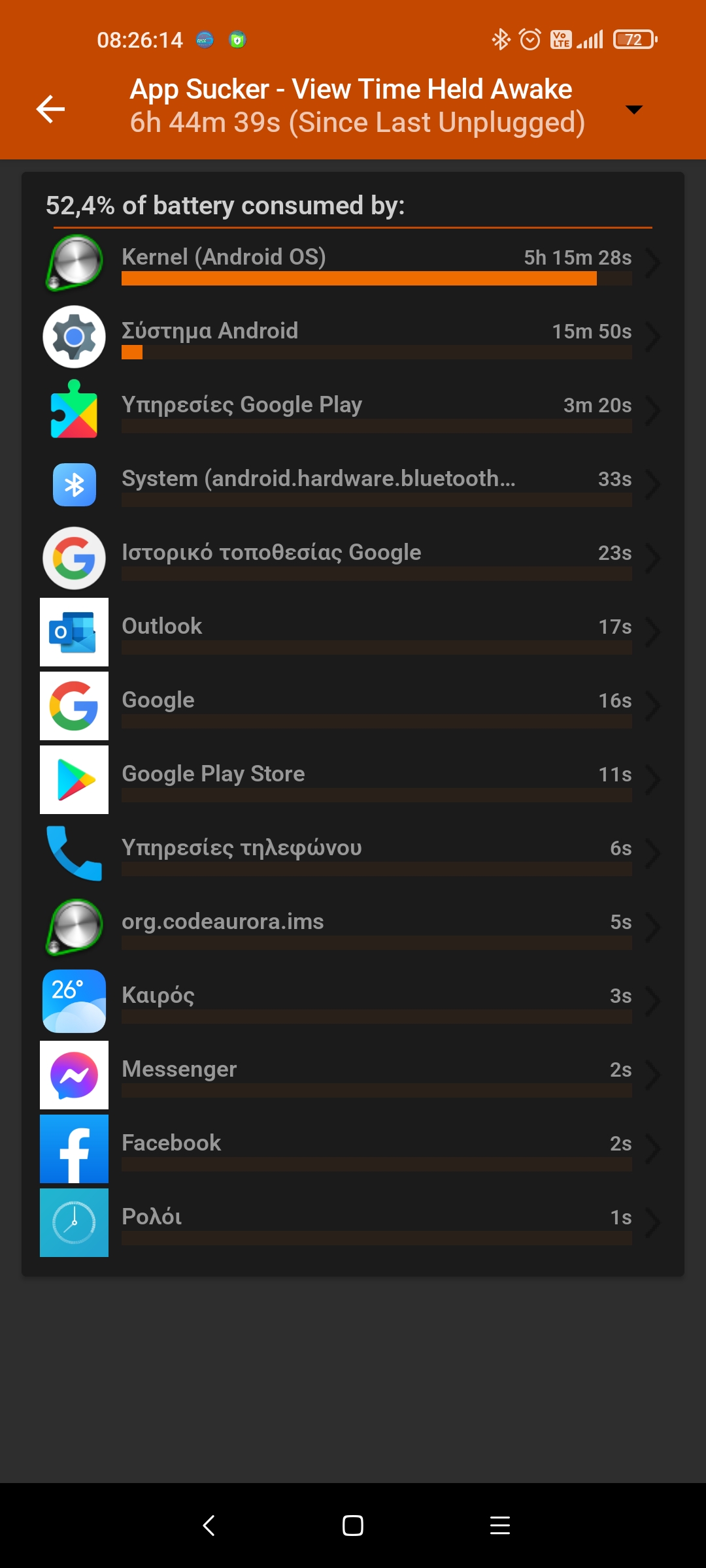Viewport: 706px width, 1568px height.
Task: View Outlook awake time details
Action: pos(353,632)
